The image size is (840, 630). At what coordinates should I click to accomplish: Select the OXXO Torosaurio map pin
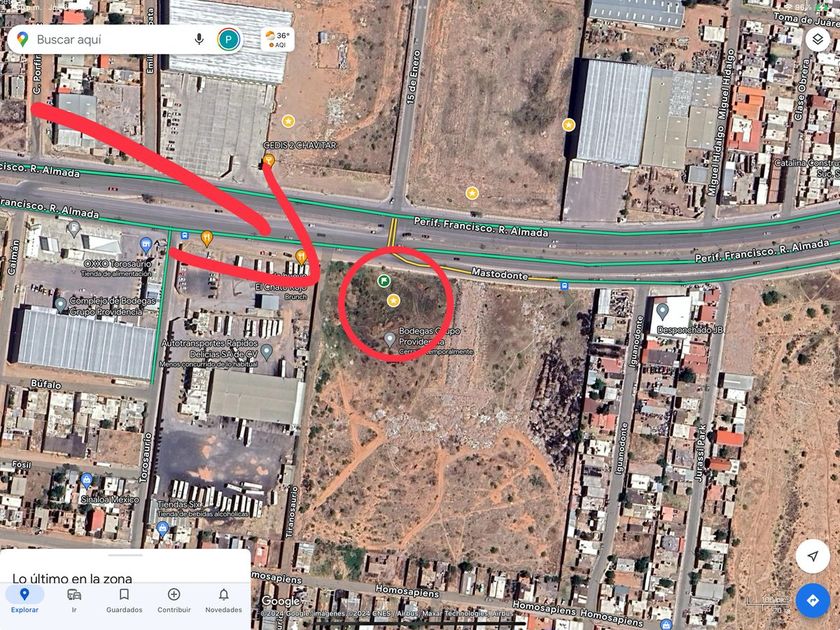(146, 244)
